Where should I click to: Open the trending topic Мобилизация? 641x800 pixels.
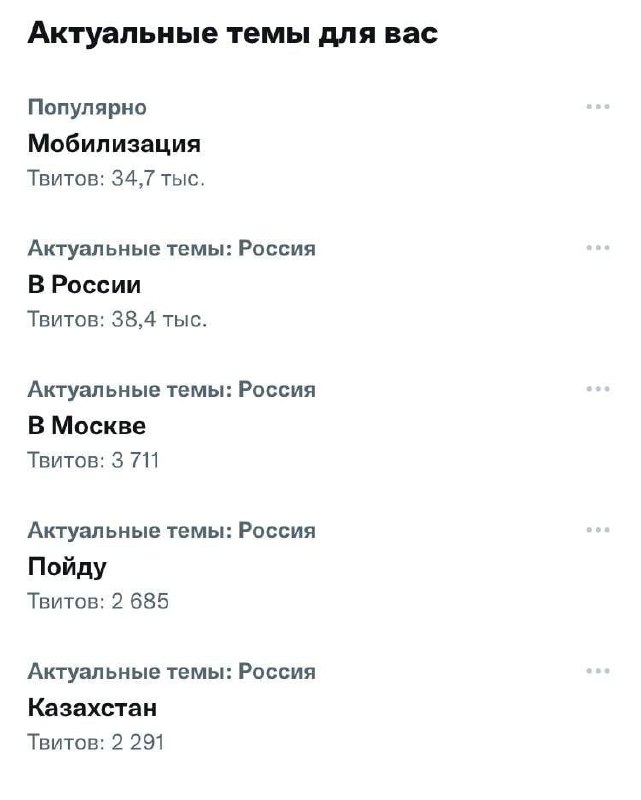[x=114, y=144]
